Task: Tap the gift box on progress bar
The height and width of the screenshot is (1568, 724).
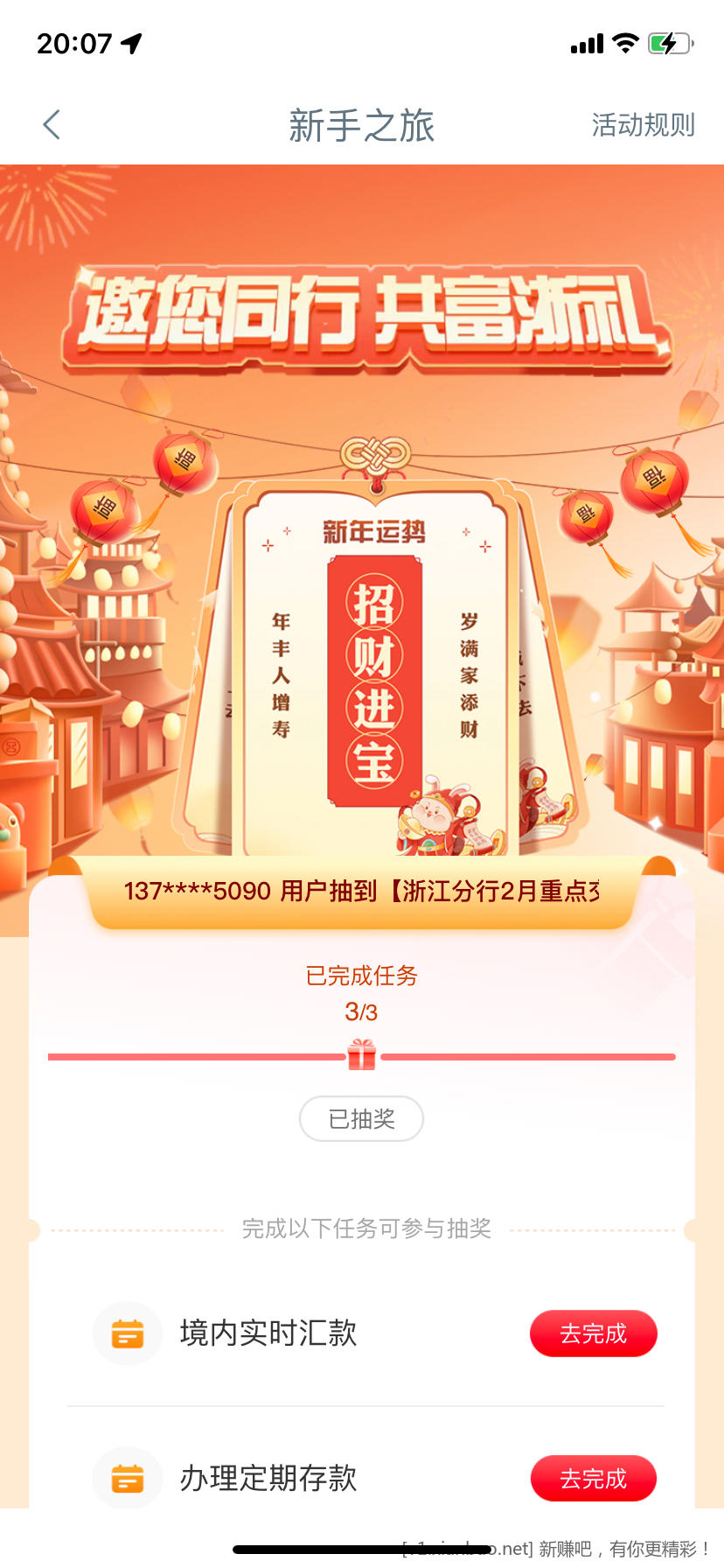Action: click(x=361, y=1055)
